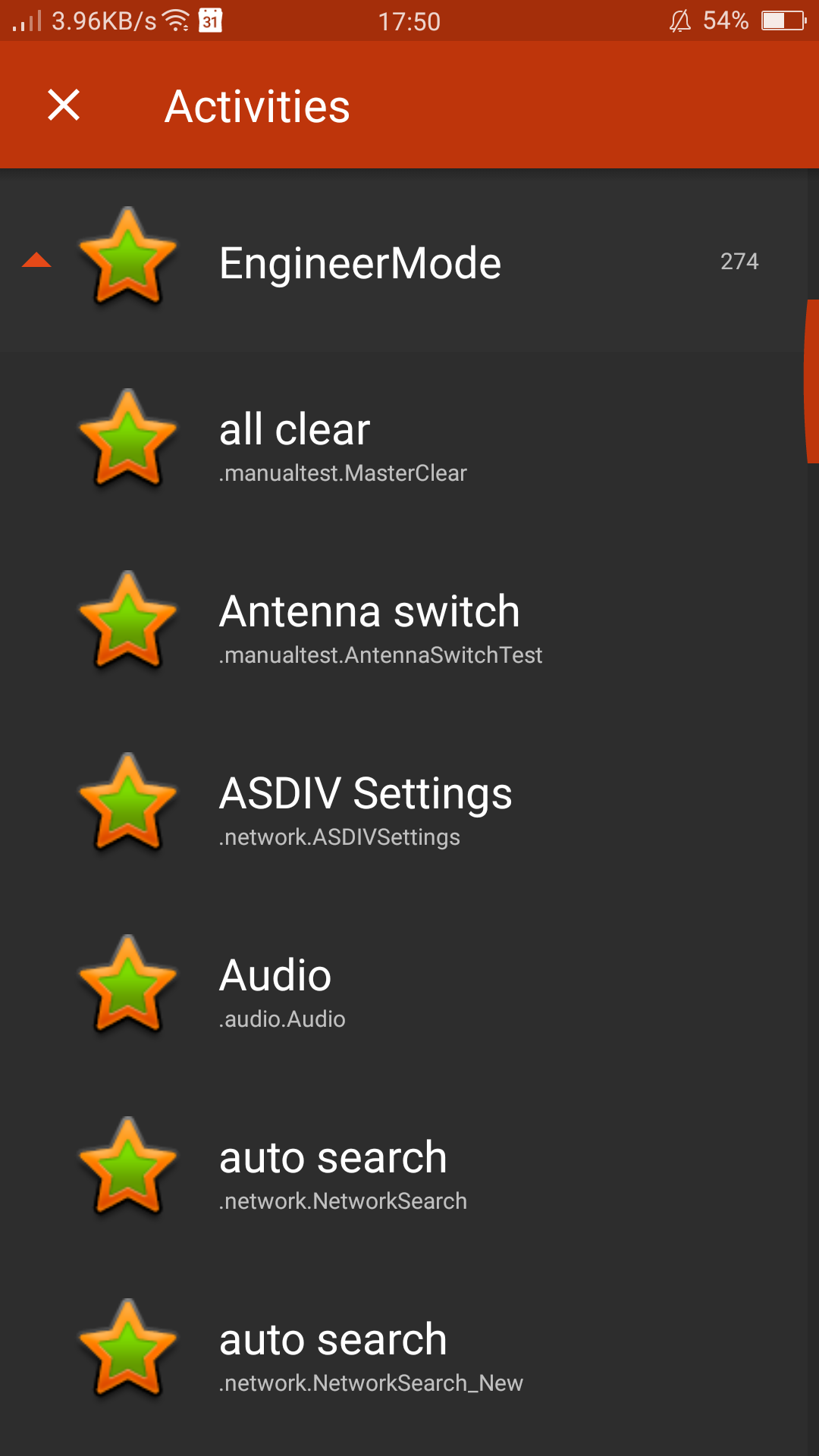819x1456 pixels.
Task: Open auto search NetworkSearch_New
Action: tap(409, 1352)
